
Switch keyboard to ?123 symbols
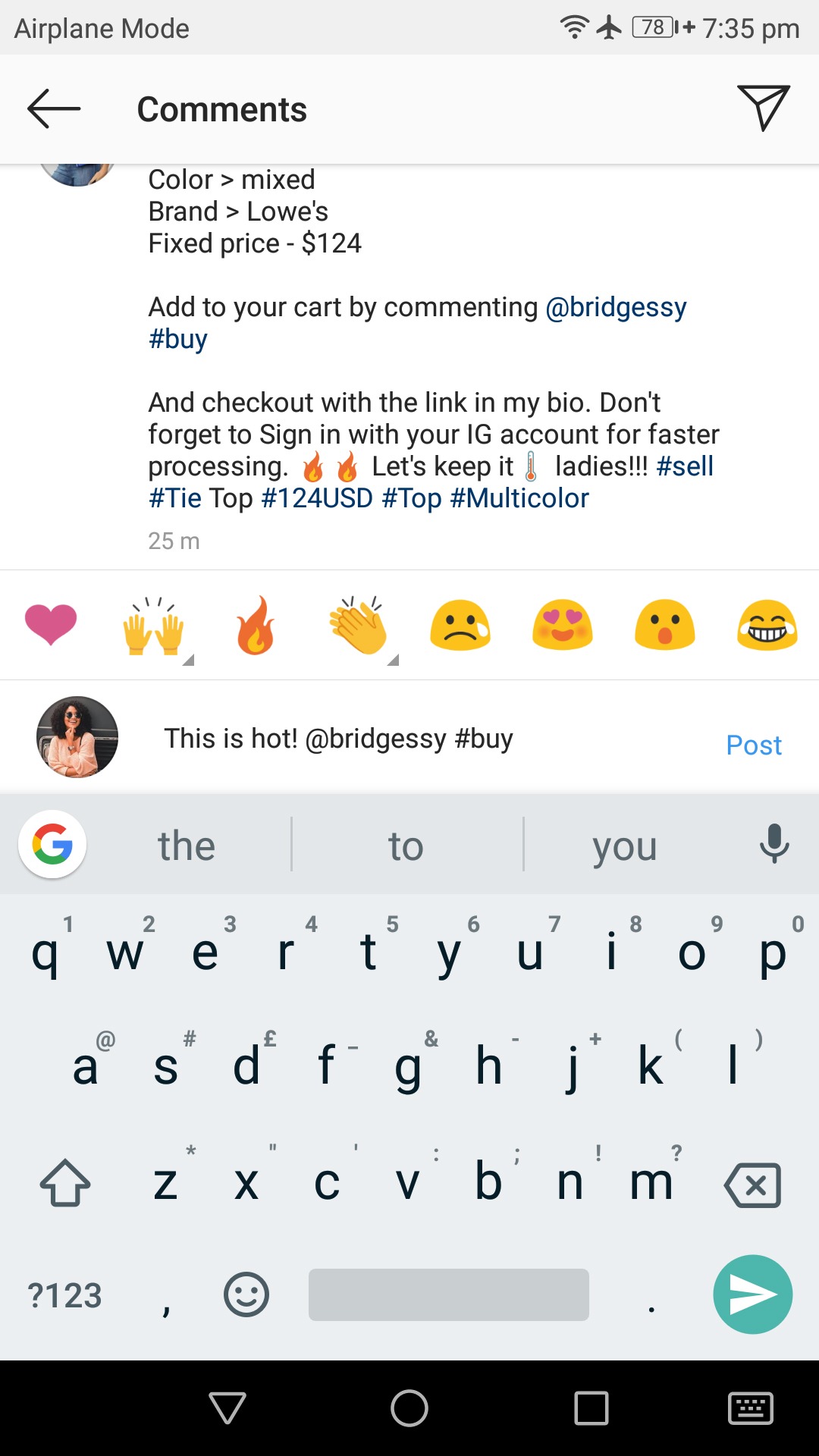pyautogui.click(x=64, y=1295)
